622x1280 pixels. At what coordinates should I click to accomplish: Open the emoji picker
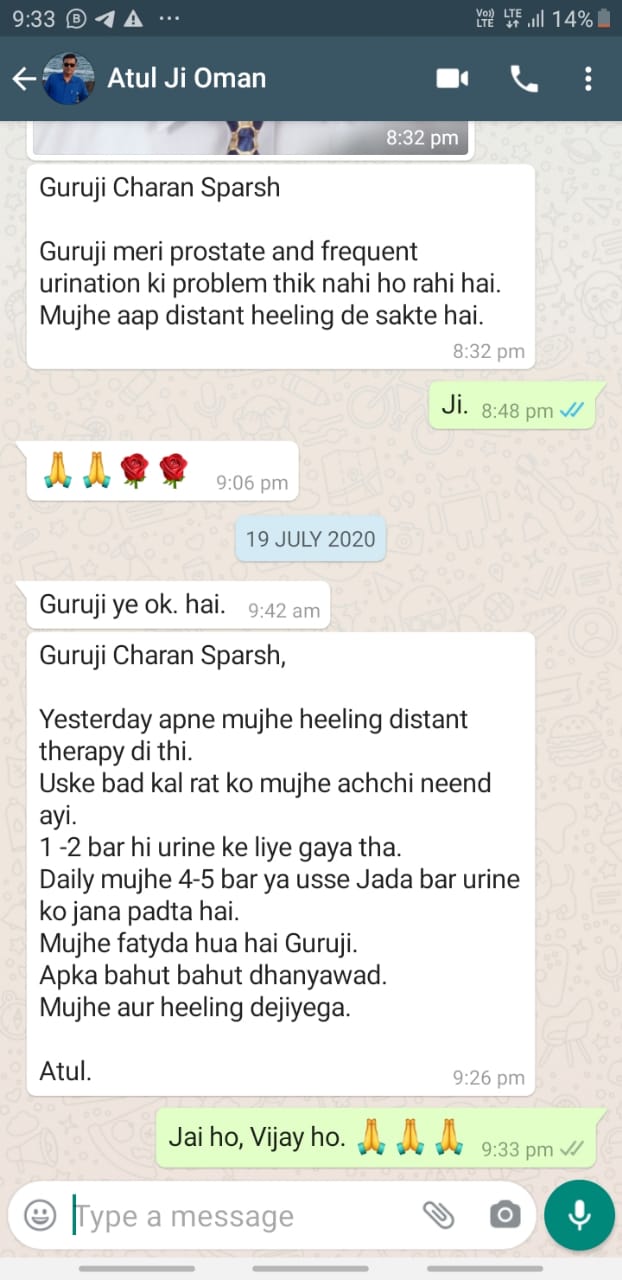[x=40, y=1215]
